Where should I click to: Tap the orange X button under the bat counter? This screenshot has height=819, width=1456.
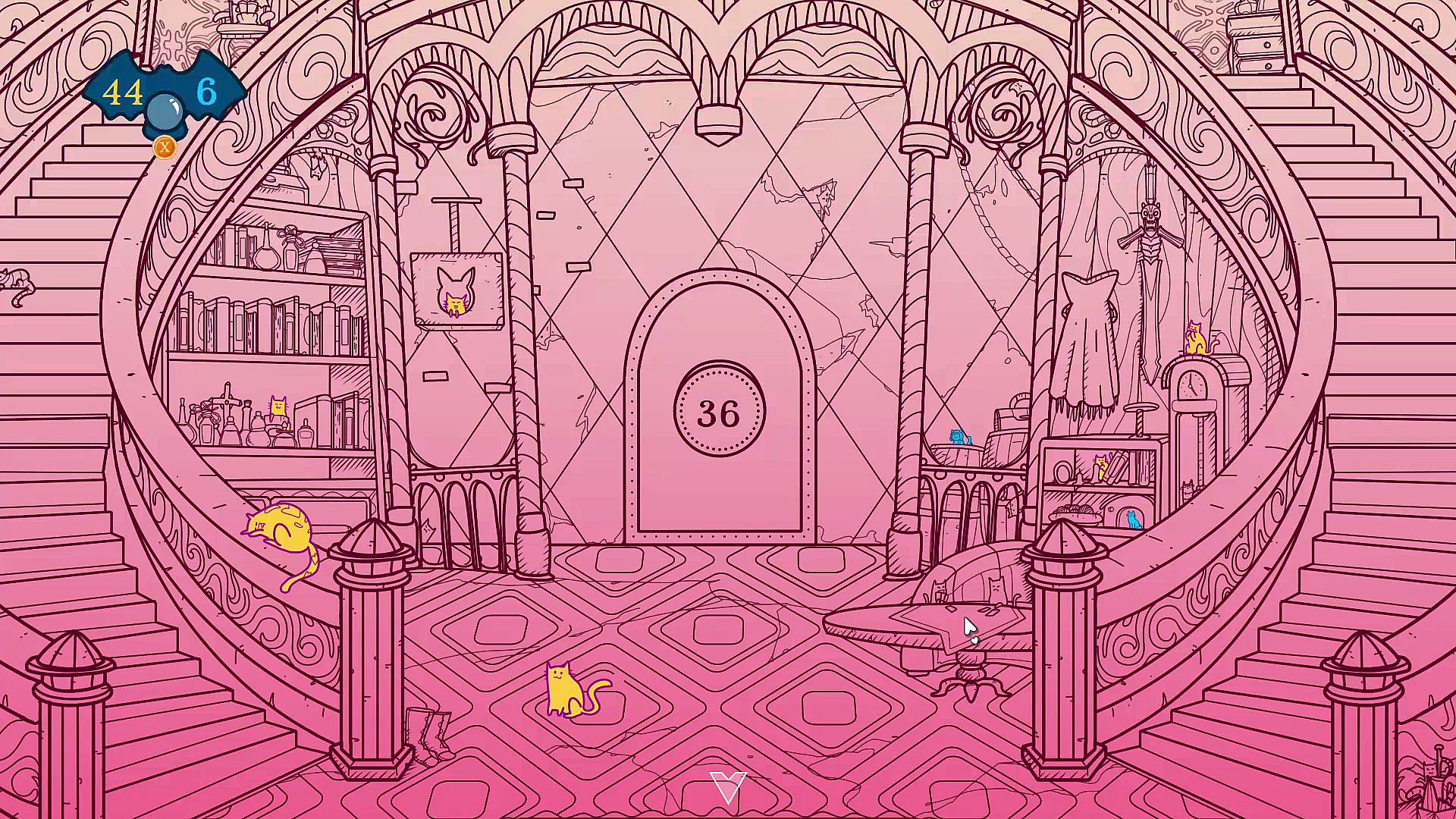click(165, 147)
